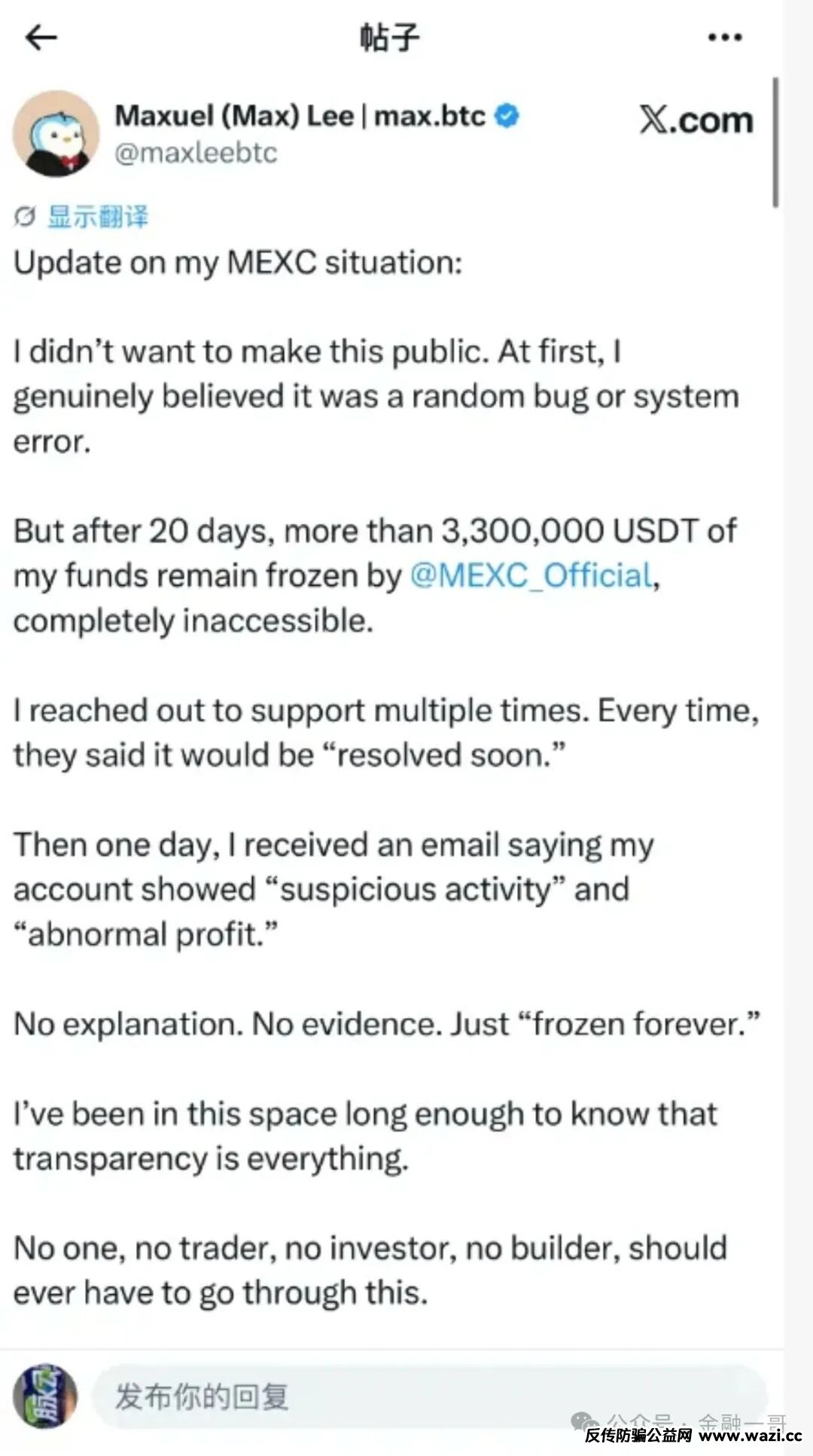Open the three-dot overflow menu
This screenshot has width=813, height=1456.
pos(724,37)
